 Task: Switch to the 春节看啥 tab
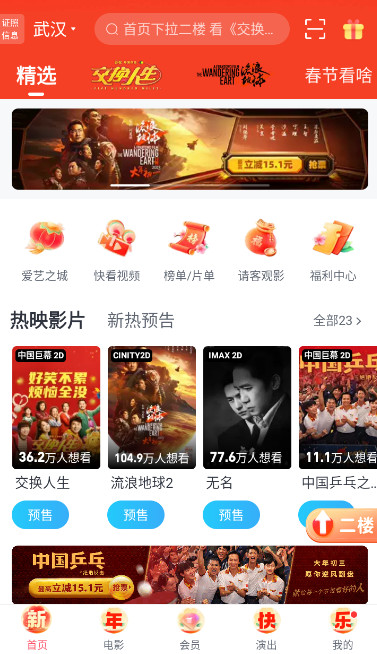coord(338,75)
